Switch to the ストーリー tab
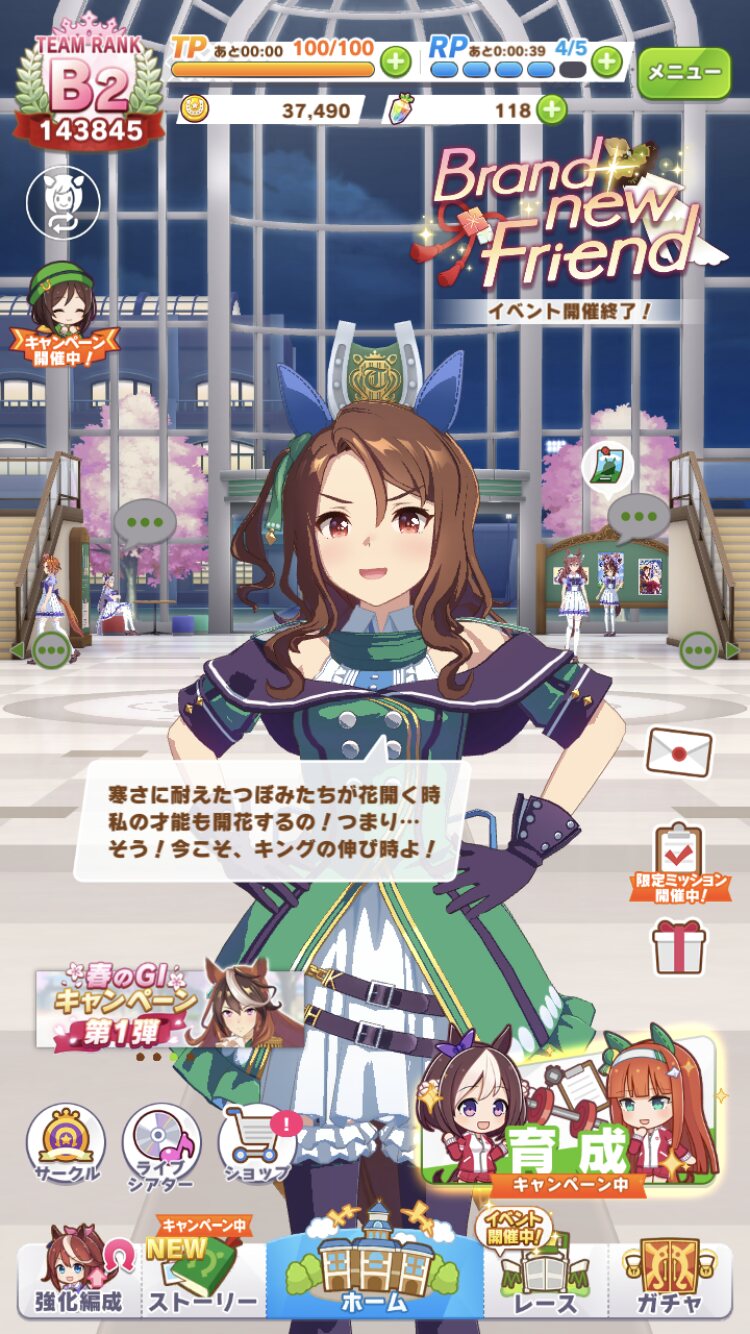 pos(203,1277)
